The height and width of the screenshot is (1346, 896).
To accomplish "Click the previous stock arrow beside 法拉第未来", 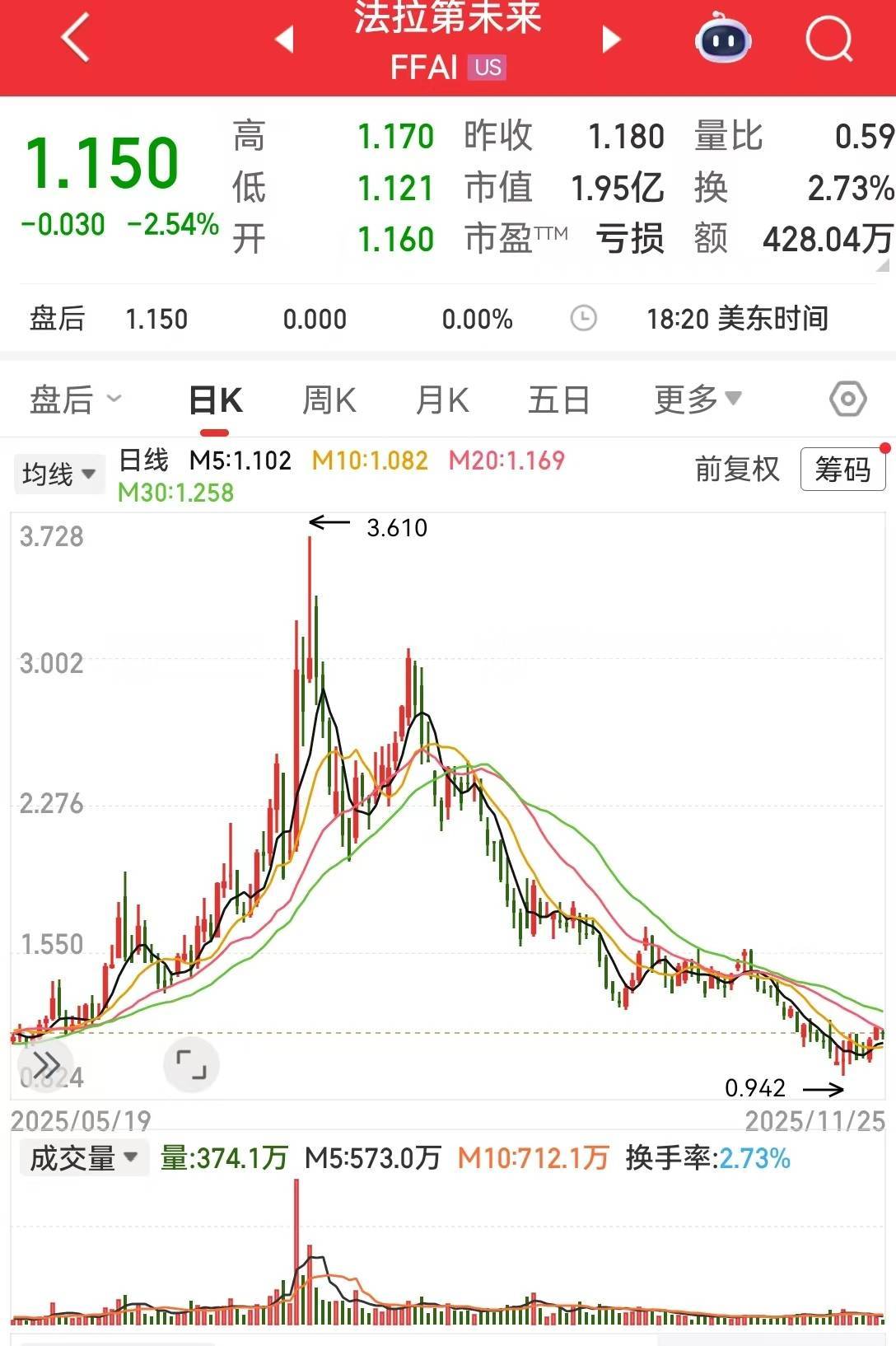I will tap(284, 40).
